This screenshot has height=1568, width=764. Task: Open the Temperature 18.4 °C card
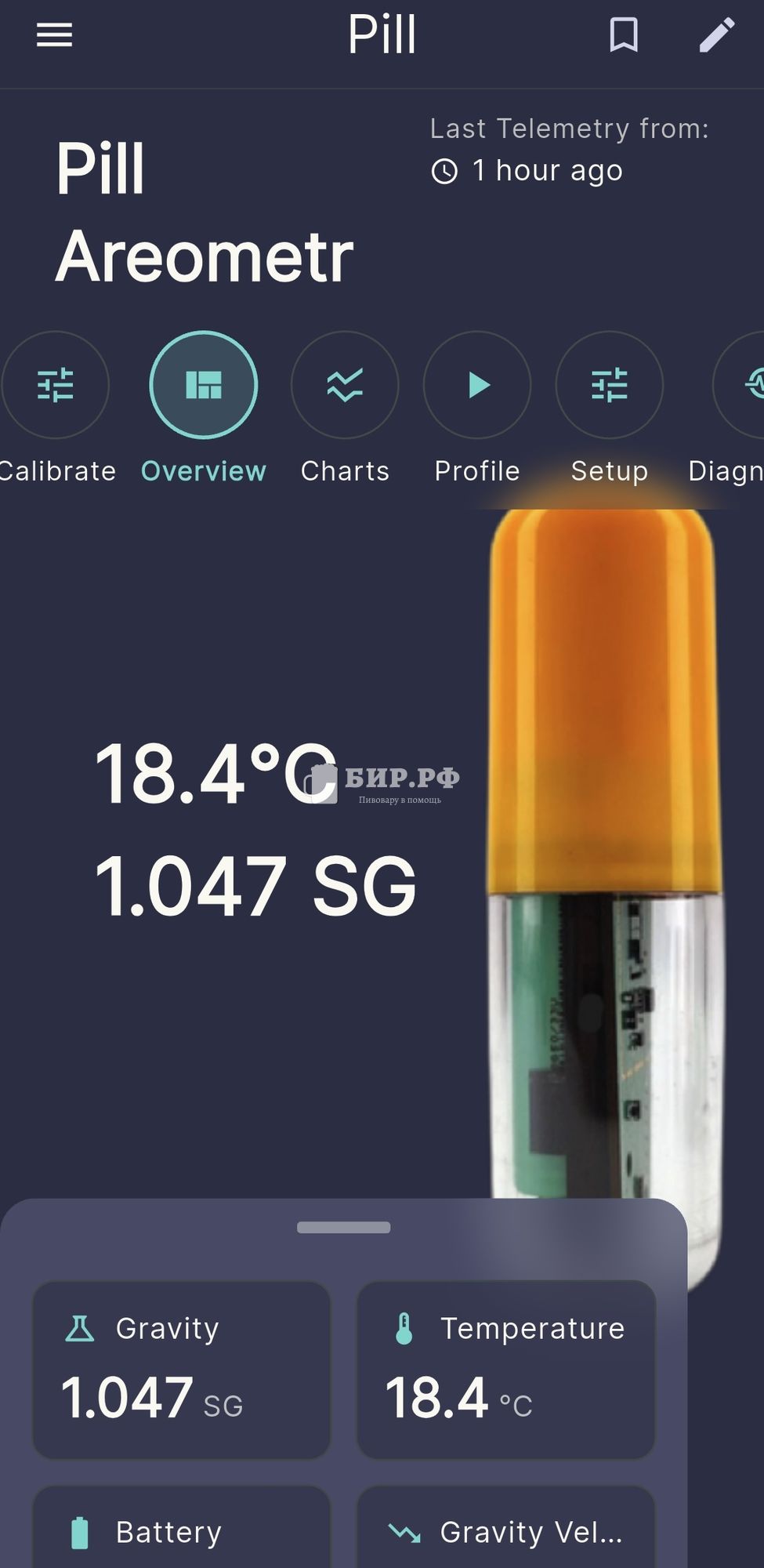(x=505, y=1370)
